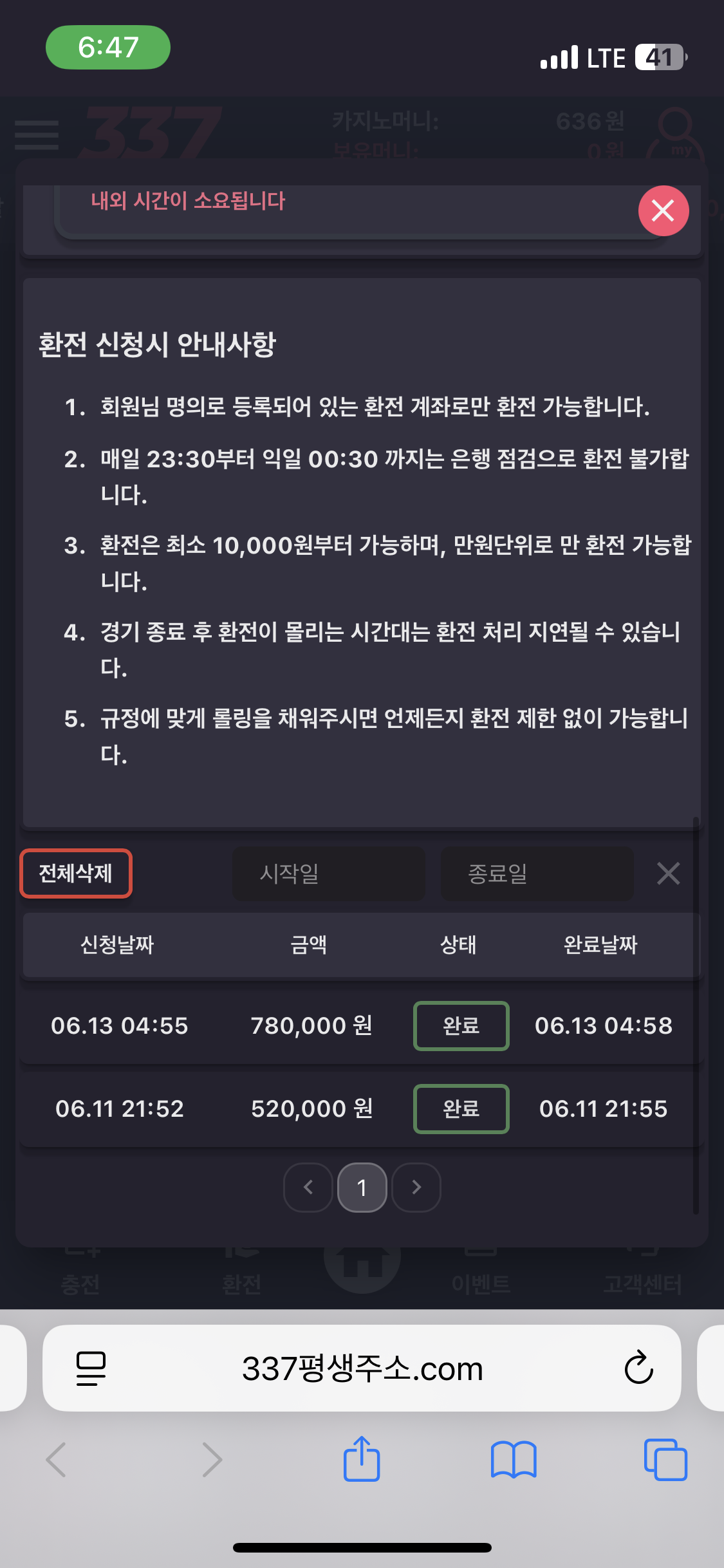The height and width of the screenshot is (1568, 724).
Task: Clear the date filter with the X
Action: point(669,873)
